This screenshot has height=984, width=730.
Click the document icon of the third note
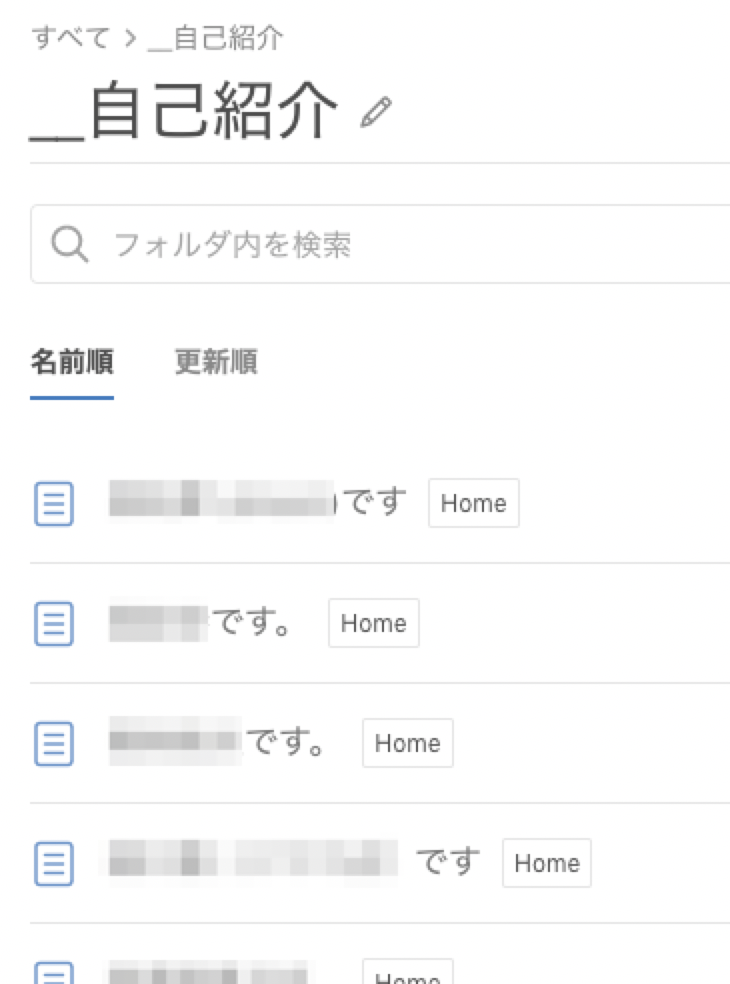pos(53,743)
